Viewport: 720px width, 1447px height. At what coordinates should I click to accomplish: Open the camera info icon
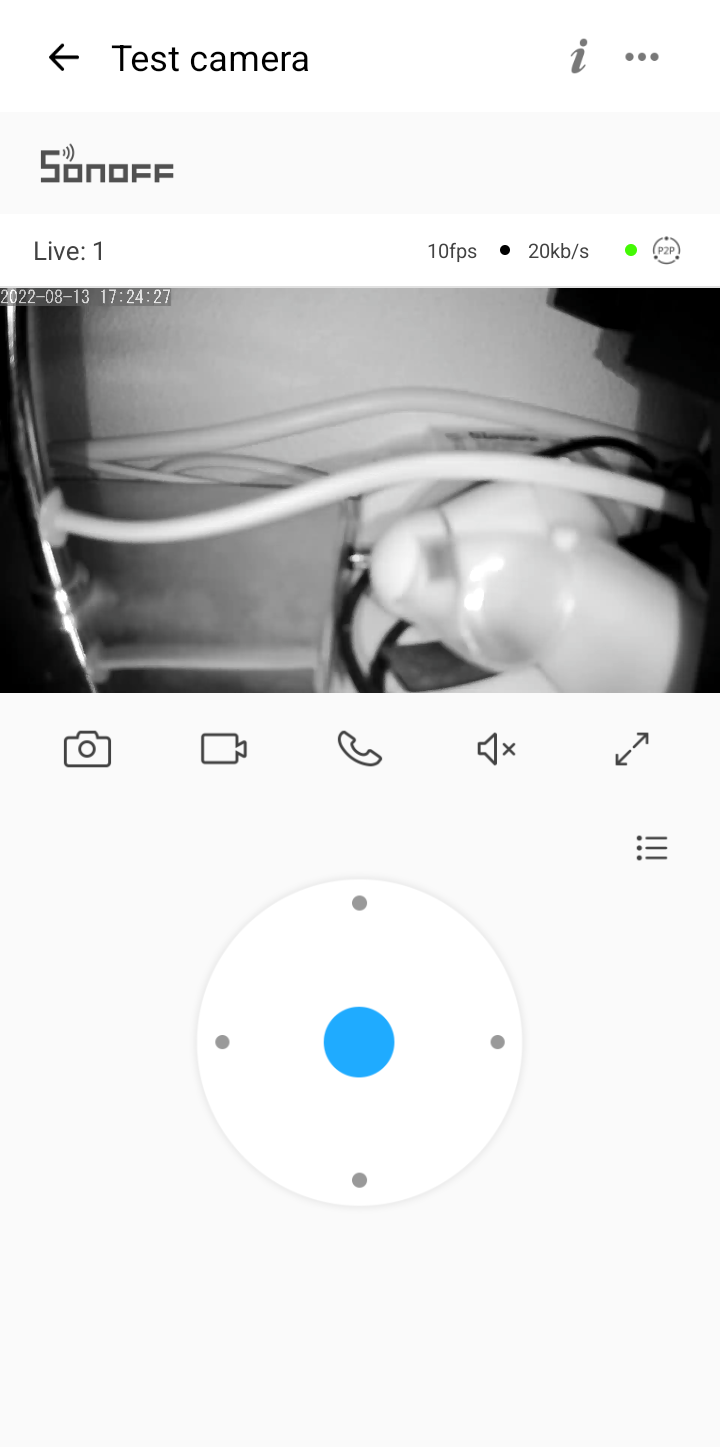tap(578, 57)
